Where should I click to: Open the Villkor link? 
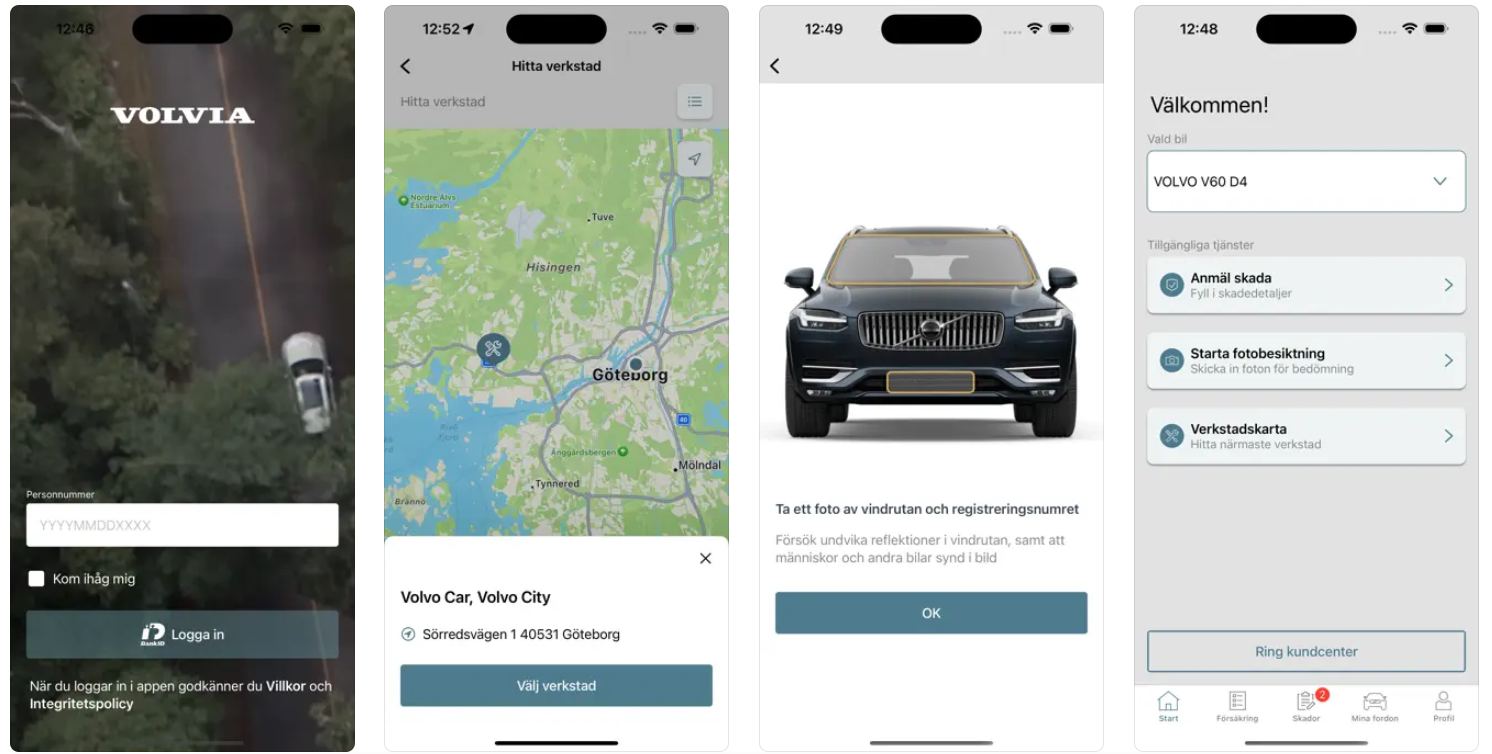pyautogui.click(x=285, y=686)
